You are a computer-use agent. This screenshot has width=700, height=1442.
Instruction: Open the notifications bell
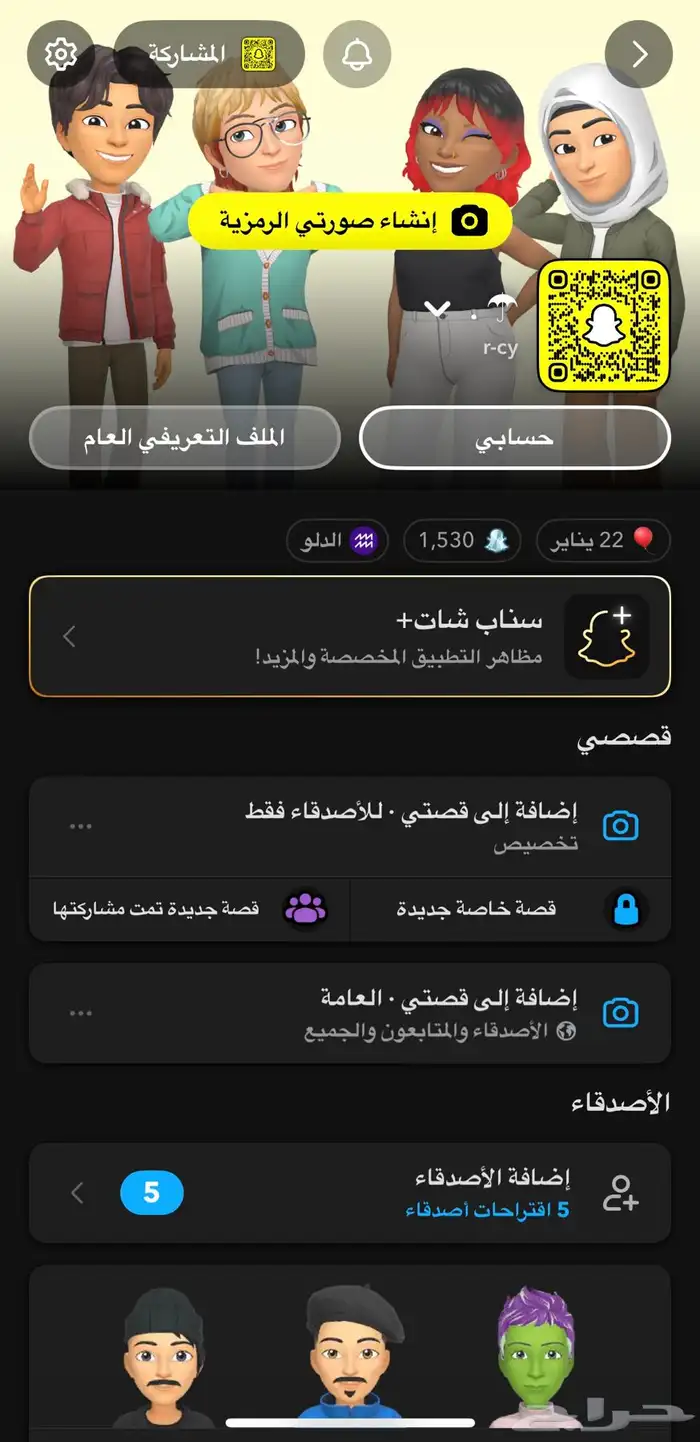[x=356, y=54]
